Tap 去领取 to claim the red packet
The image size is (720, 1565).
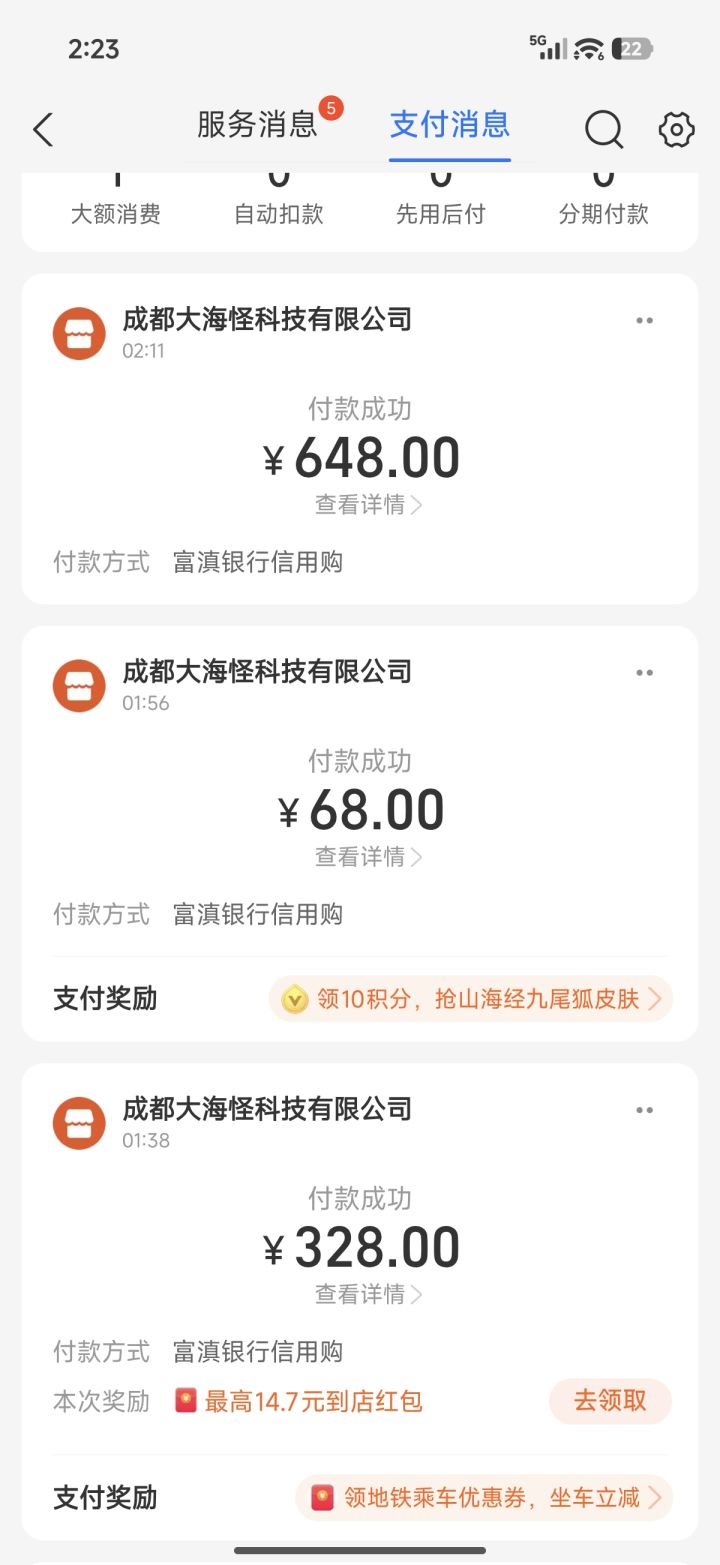[610, 1401]
